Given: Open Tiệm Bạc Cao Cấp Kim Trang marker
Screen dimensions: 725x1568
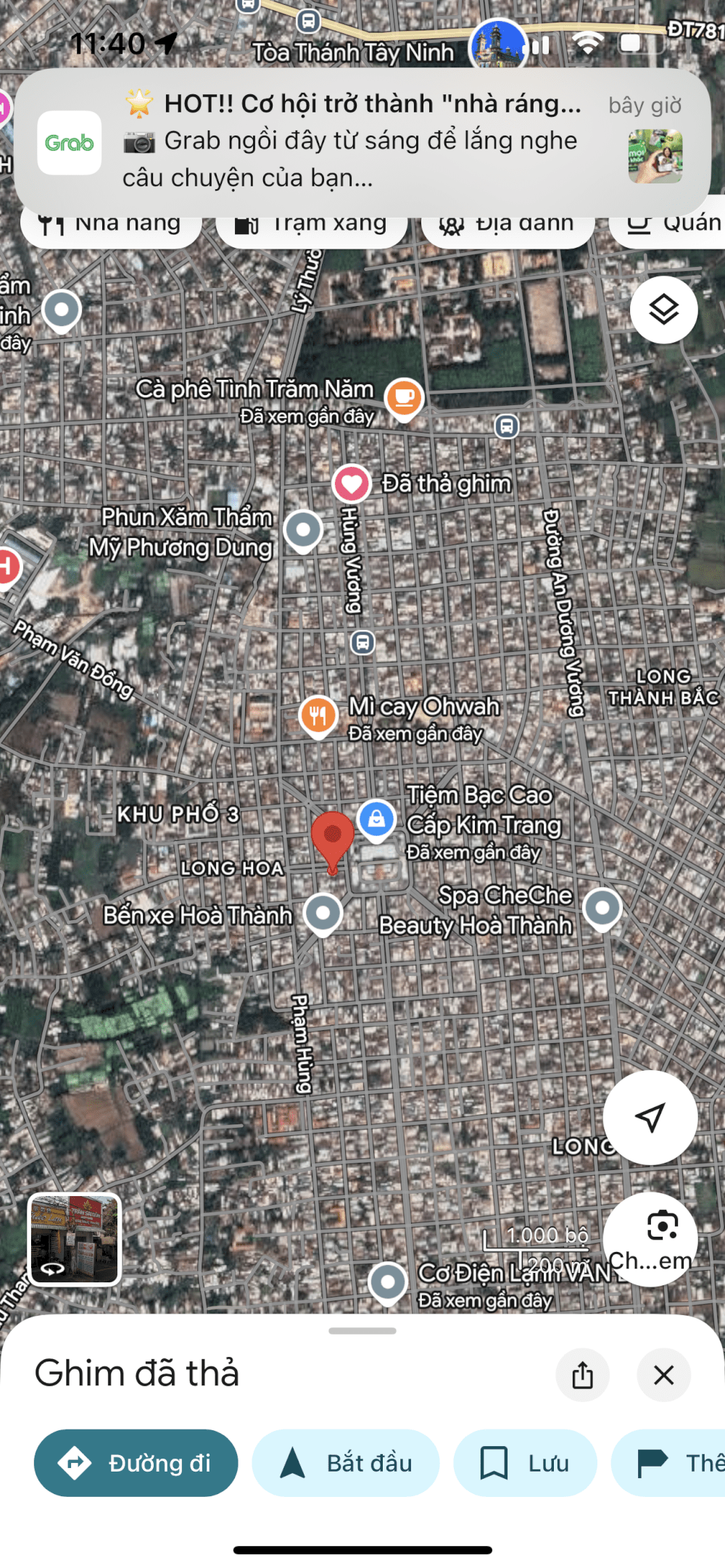Looking at the screenshot, I should point(376,819).
